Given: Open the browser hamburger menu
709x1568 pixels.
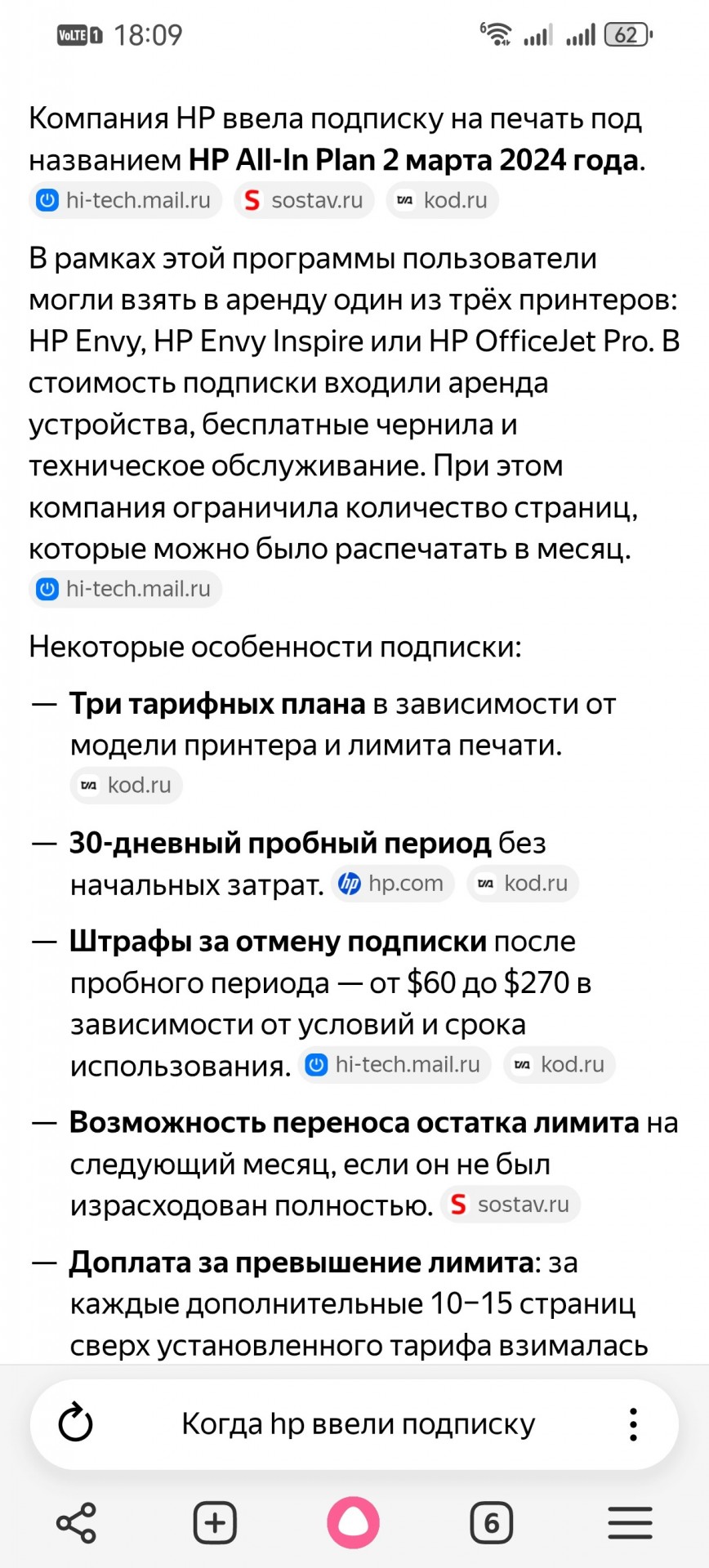Looking at the screenshot, I should click(x=630, y=1523).
